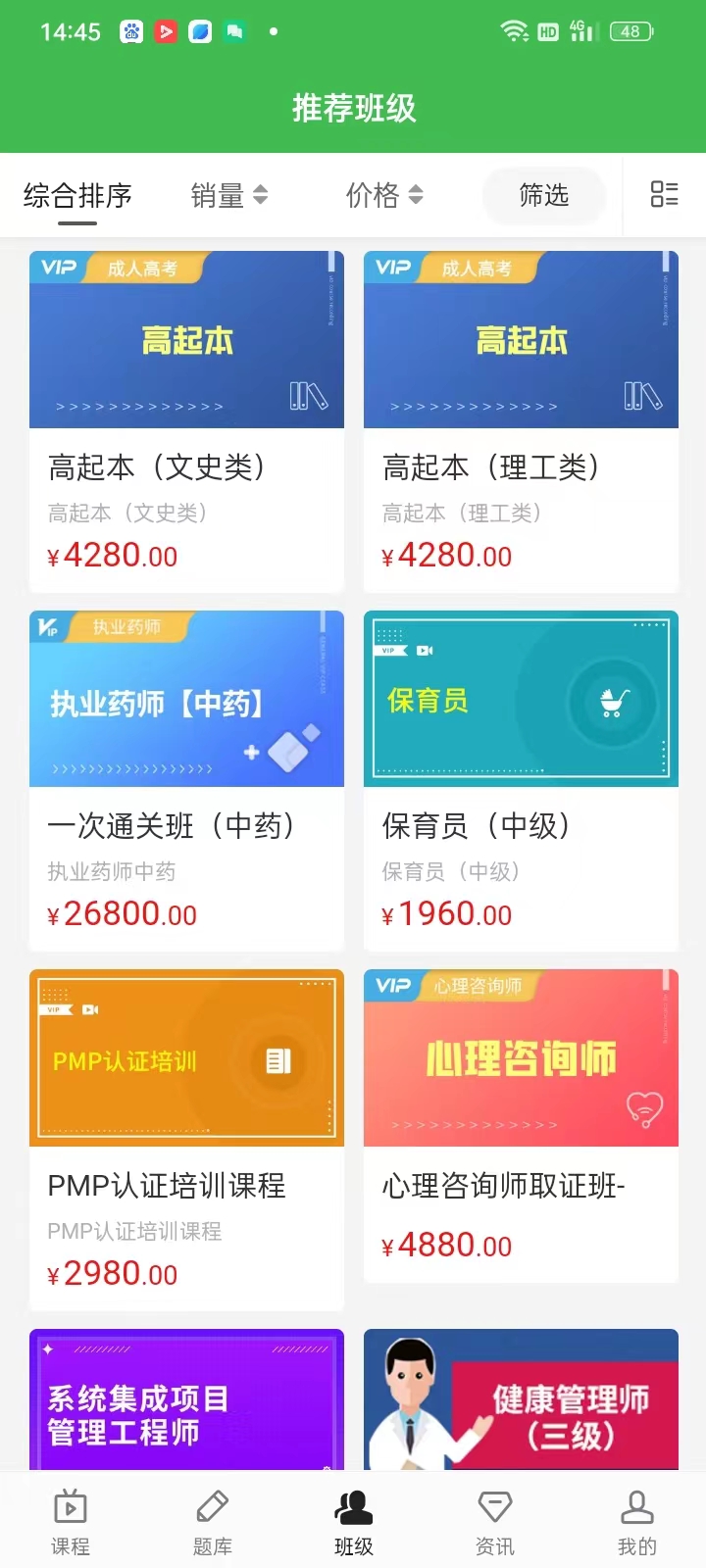Switch to 题库 tab
The height and width of the screenshot is (1568, 706).
pyautogui.click(x=212, y=1522)
